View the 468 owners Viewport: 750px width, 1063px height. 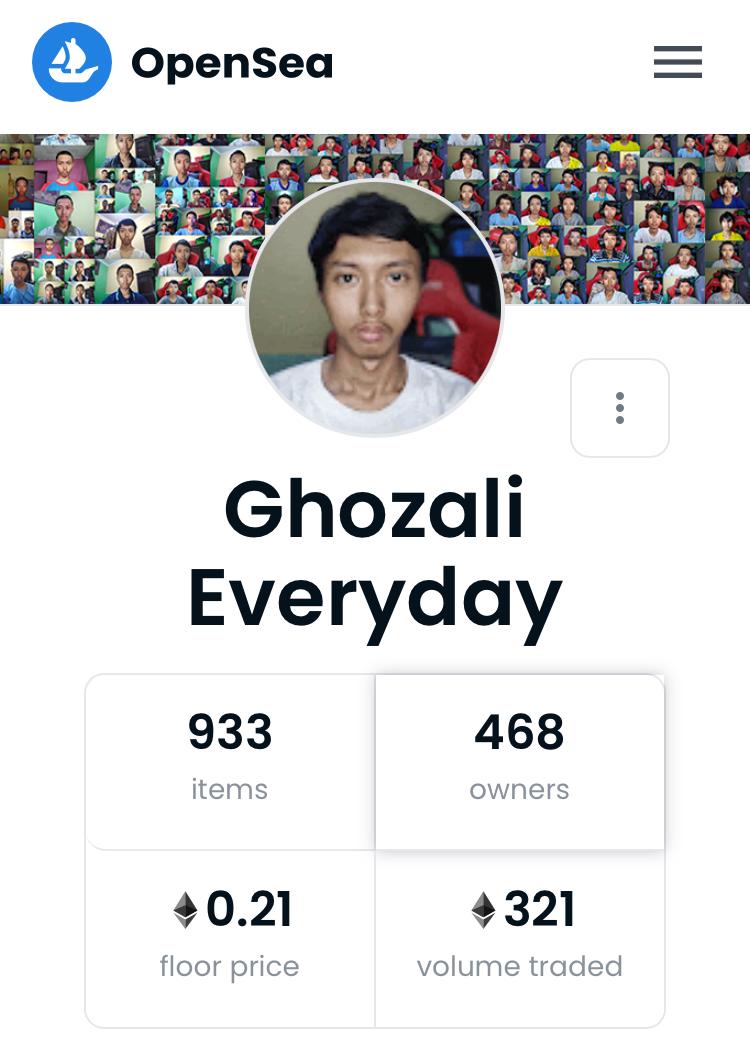click(519, 760)
